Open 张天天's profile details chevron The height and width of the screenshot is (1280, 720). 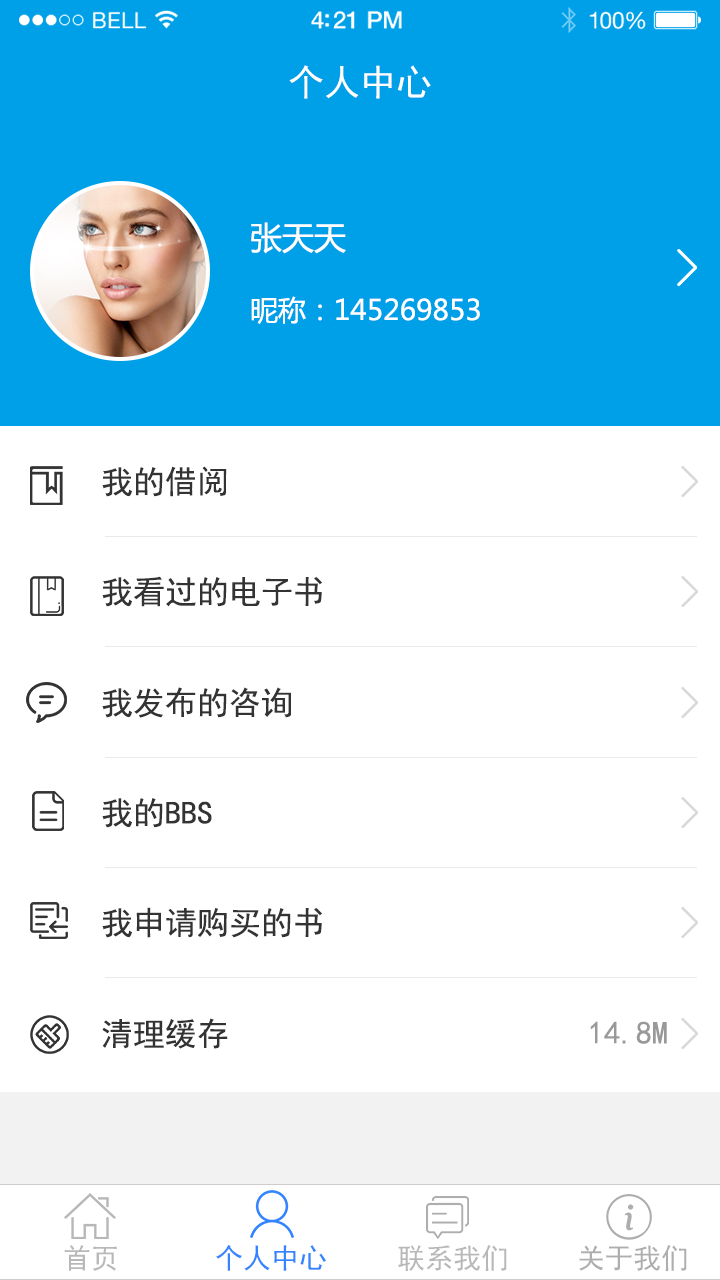click(686, 268)
